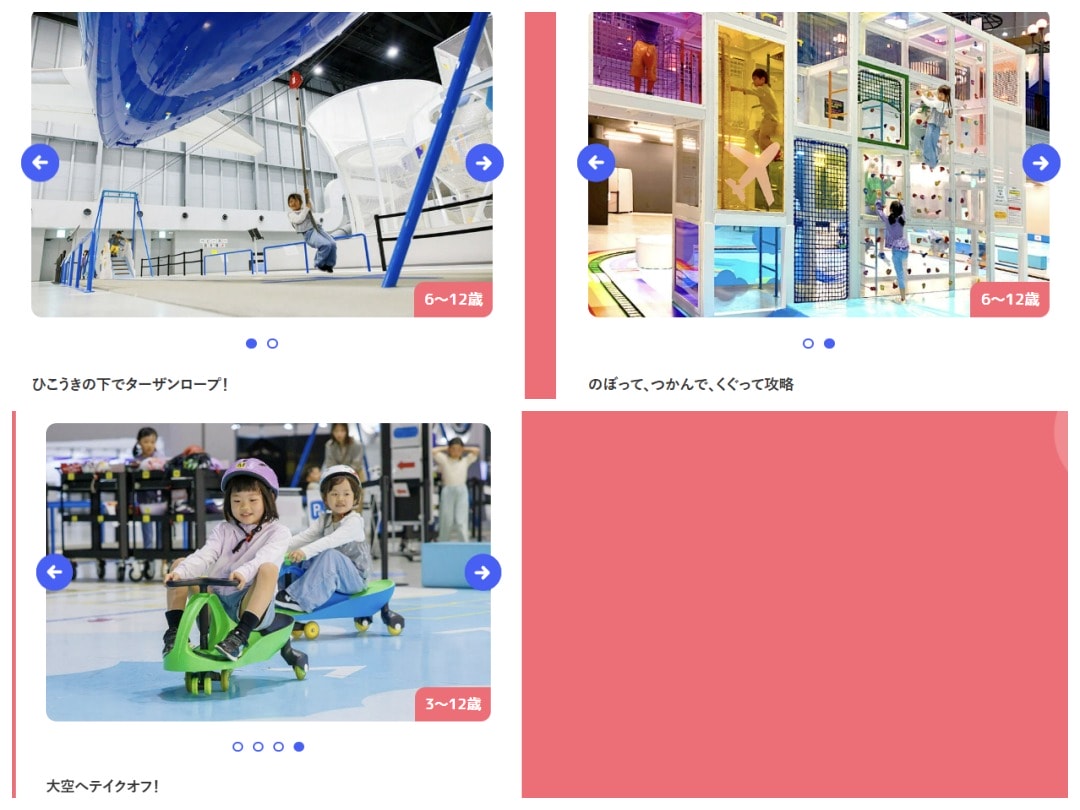Go to next climbing wall carousel image
Image resolution: width=1080 pixels, height=810 pixels.
tap(1041, 163)
